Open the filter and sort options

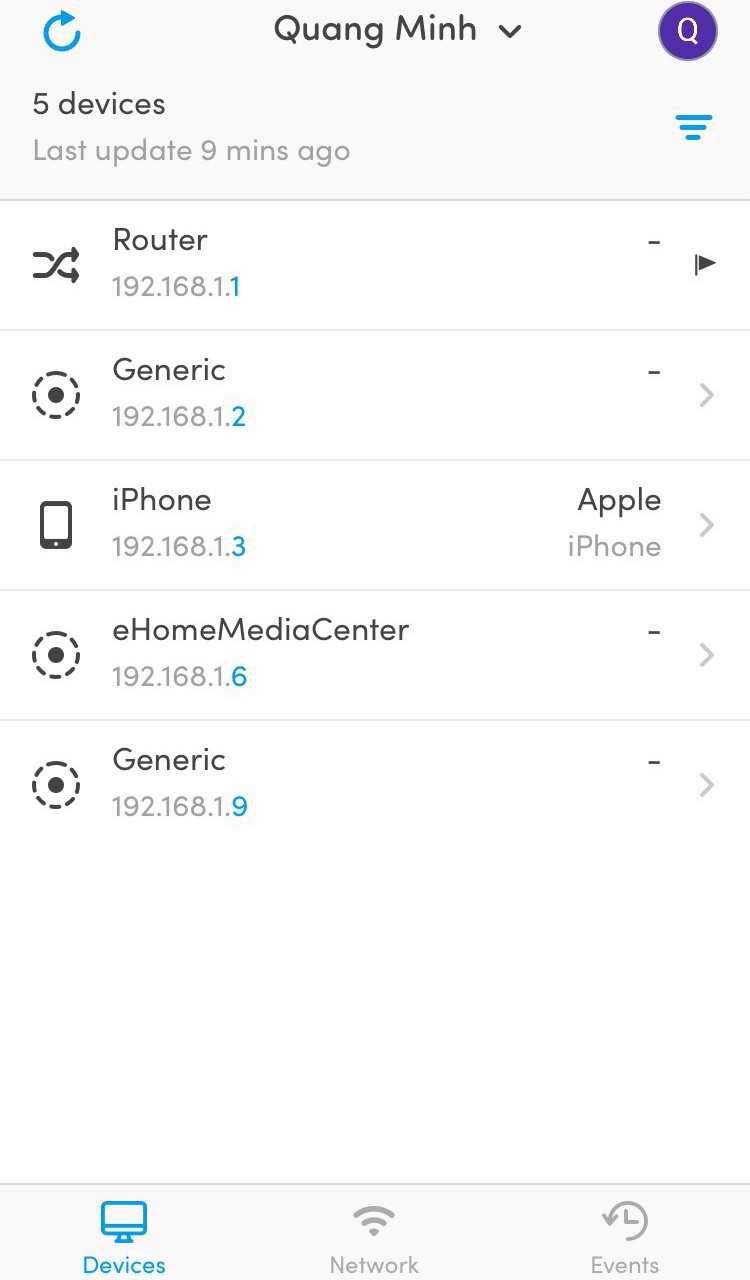tap(693, 127)
